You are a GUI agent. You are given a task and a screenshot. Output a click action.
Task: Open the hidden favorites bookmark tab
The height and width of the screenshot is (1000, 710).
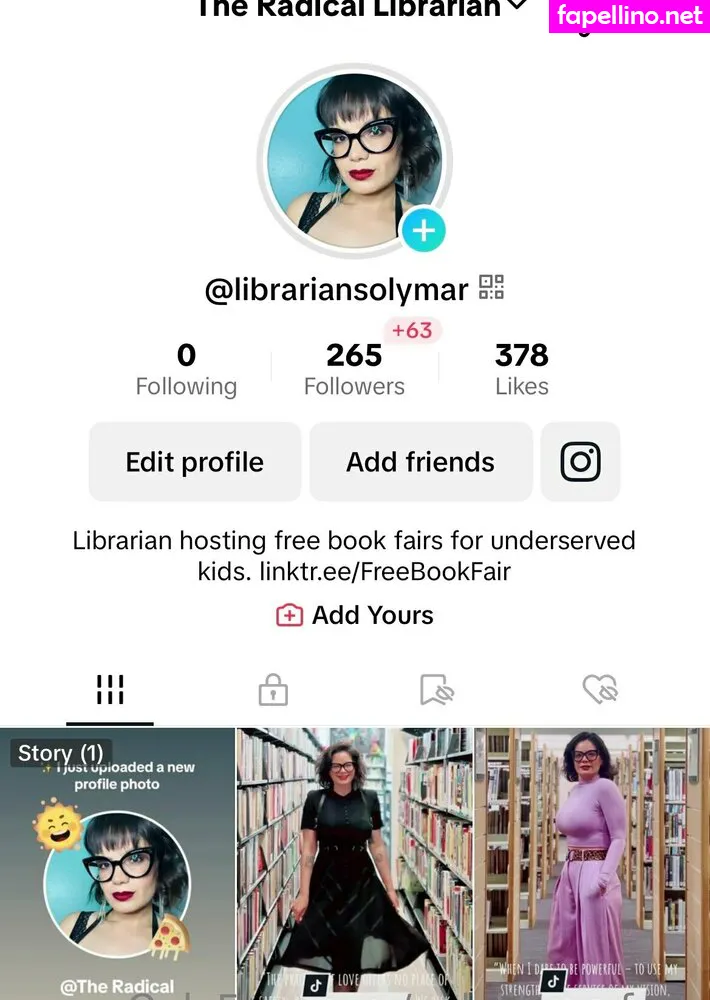point(437,689)
